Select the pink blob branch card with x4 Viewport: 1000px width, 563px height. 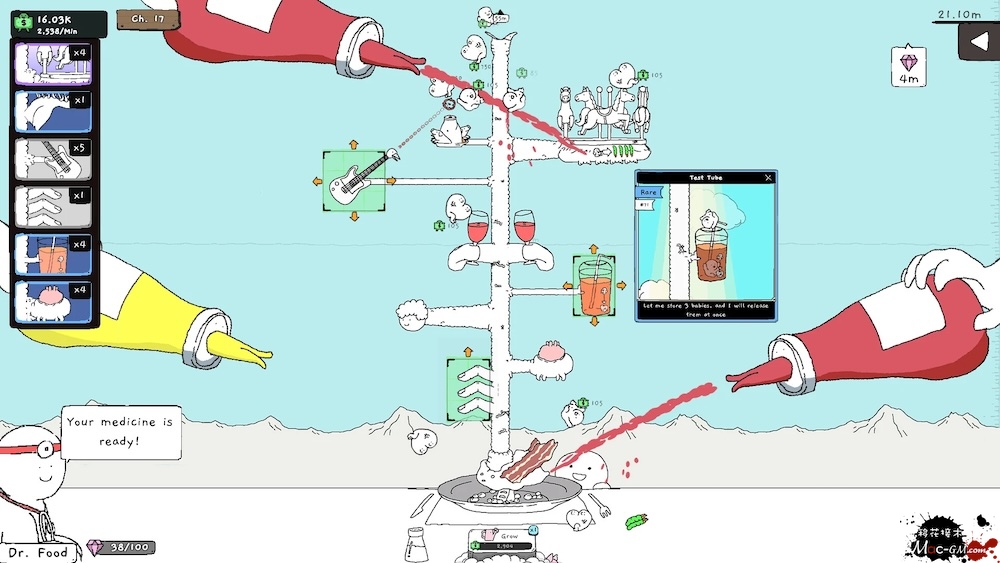pyautogui.click(x=52, y=303)
